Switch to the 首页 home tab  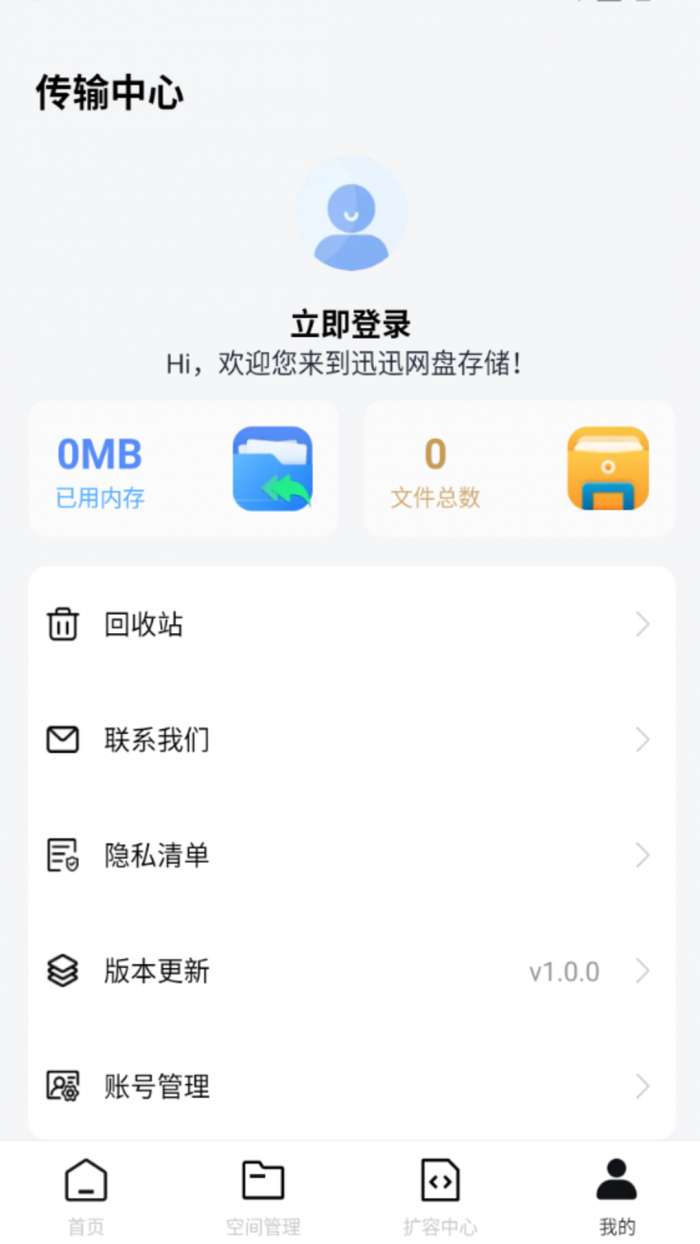[86, 1196]
